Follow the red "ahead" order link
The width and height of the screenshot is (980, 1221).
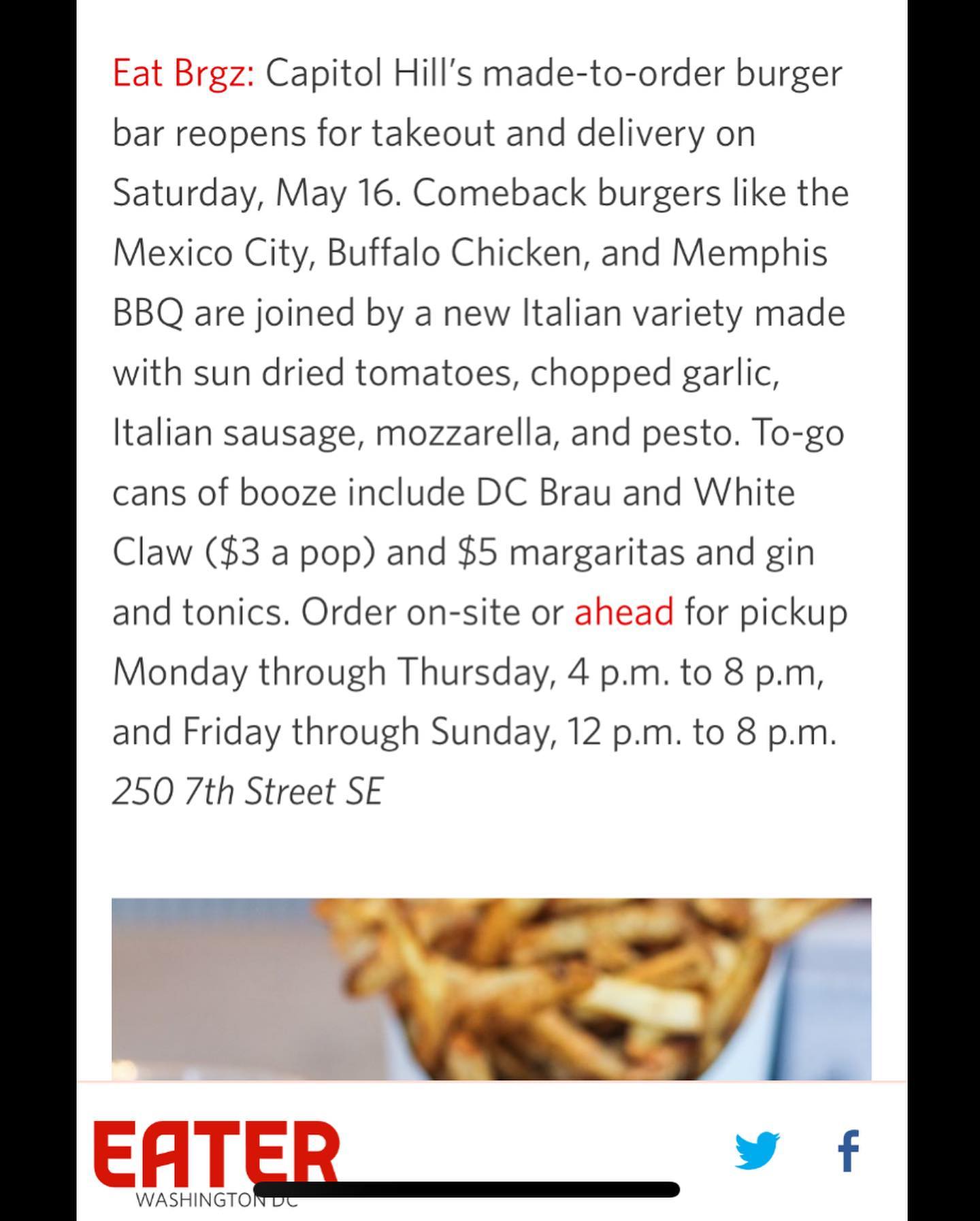click(624, 612)
